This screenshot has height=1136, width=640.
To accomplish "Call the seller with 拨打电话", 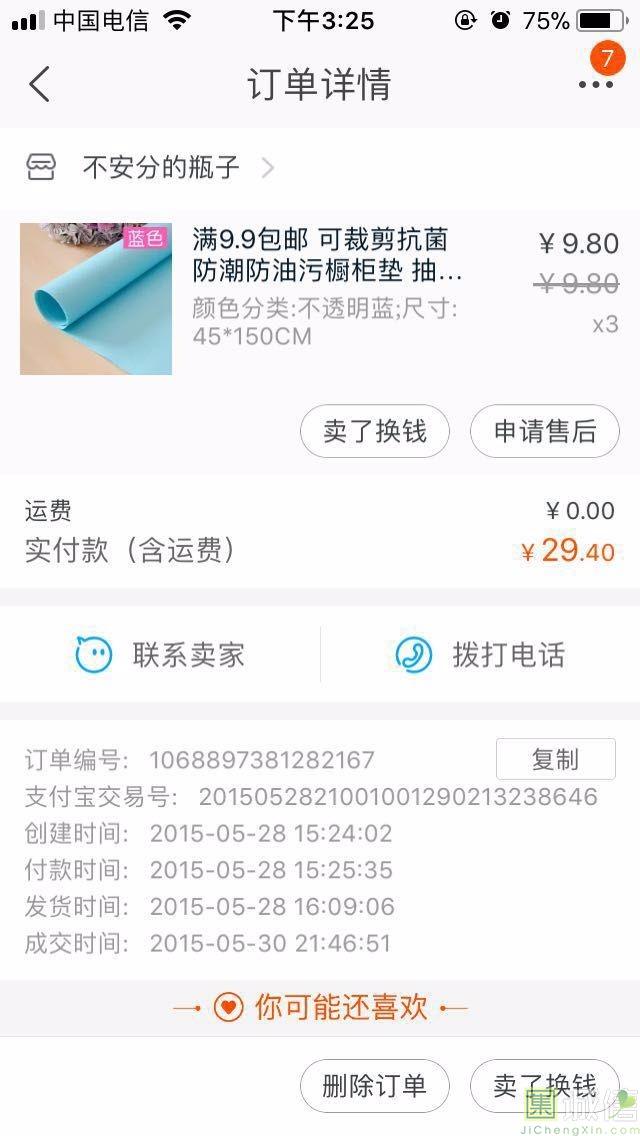I will point(481,655).
